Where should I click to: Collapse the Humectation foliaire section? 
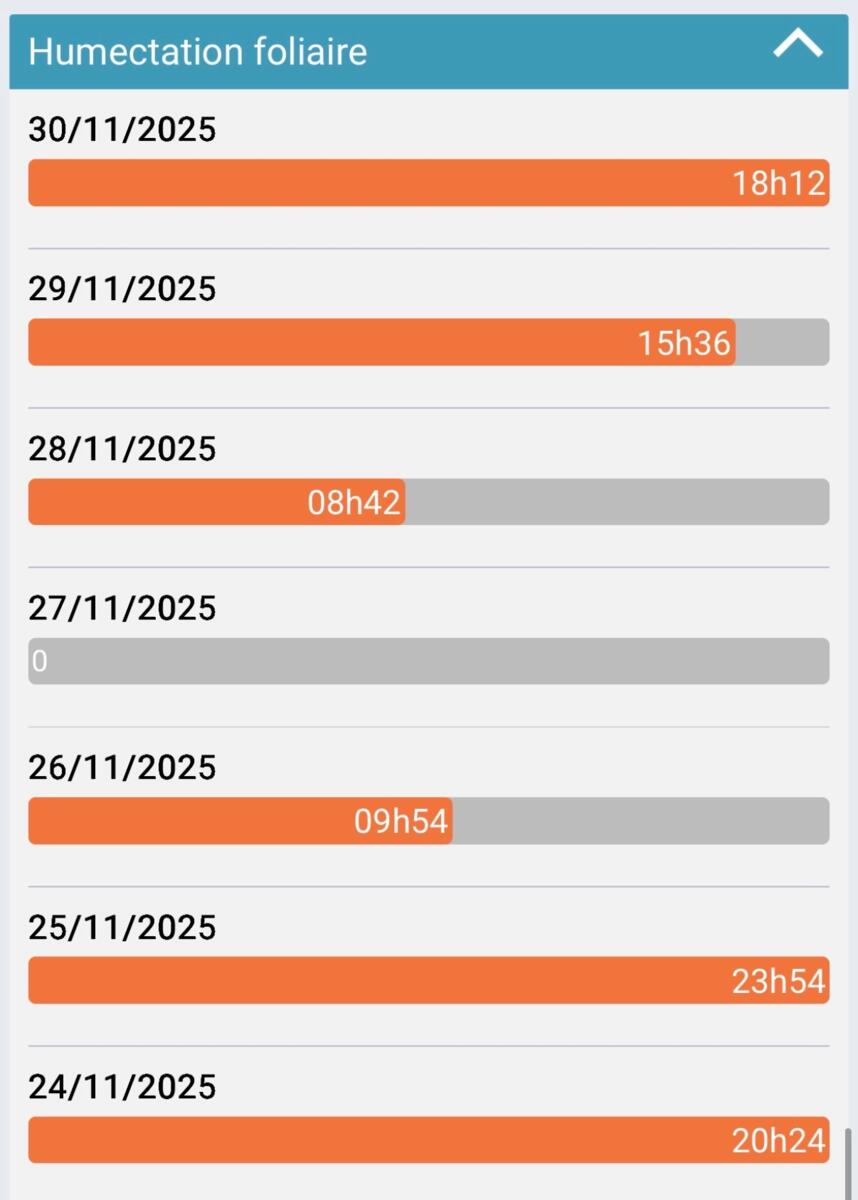[x=797, y=45]
